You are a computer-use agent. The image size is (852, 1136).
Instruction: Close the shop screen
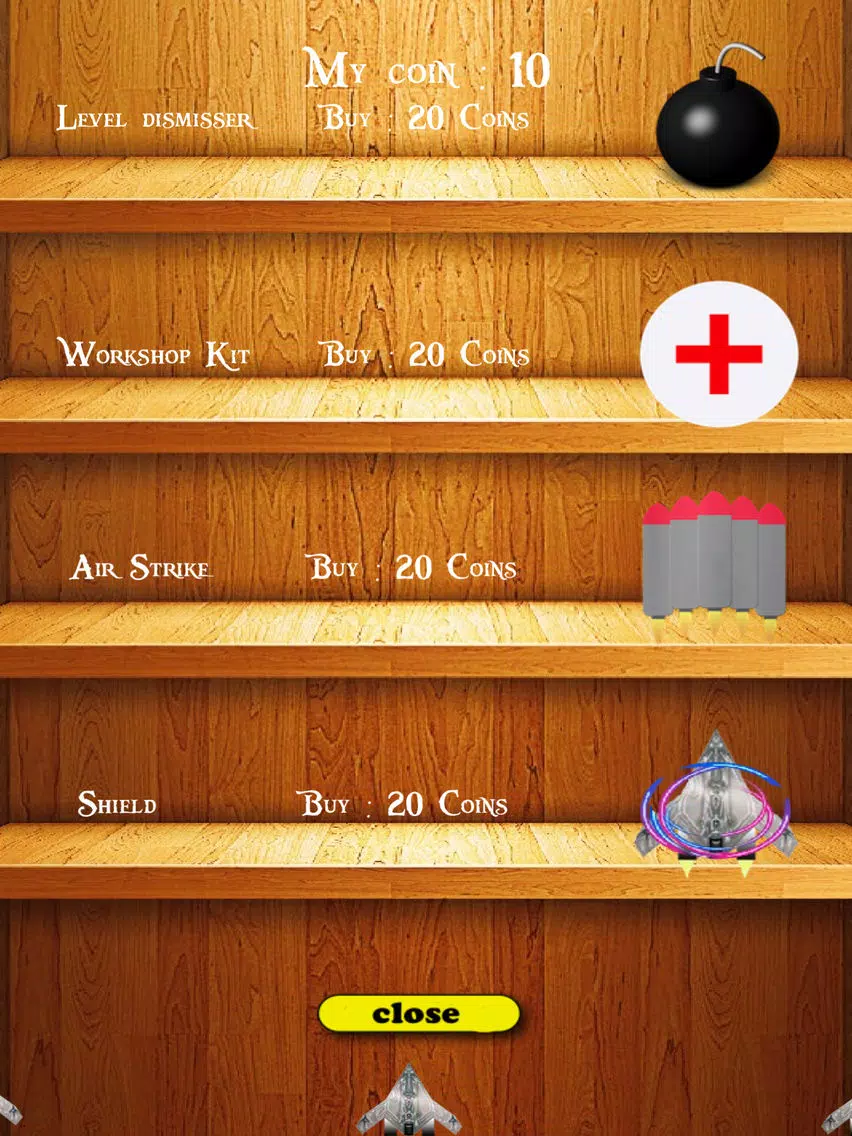point(419,1013)
